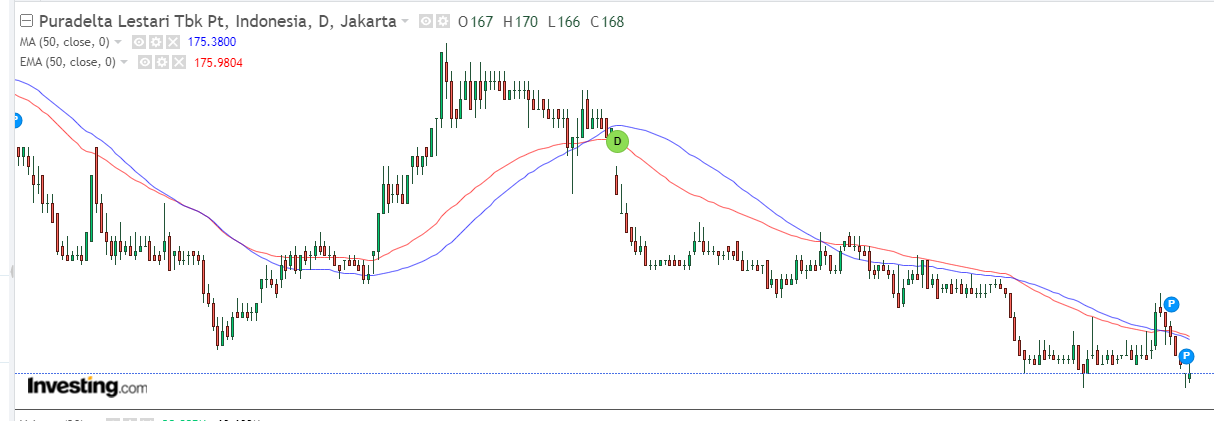Open settings for the main price series
1214x421 pixels.
[442, 21]
